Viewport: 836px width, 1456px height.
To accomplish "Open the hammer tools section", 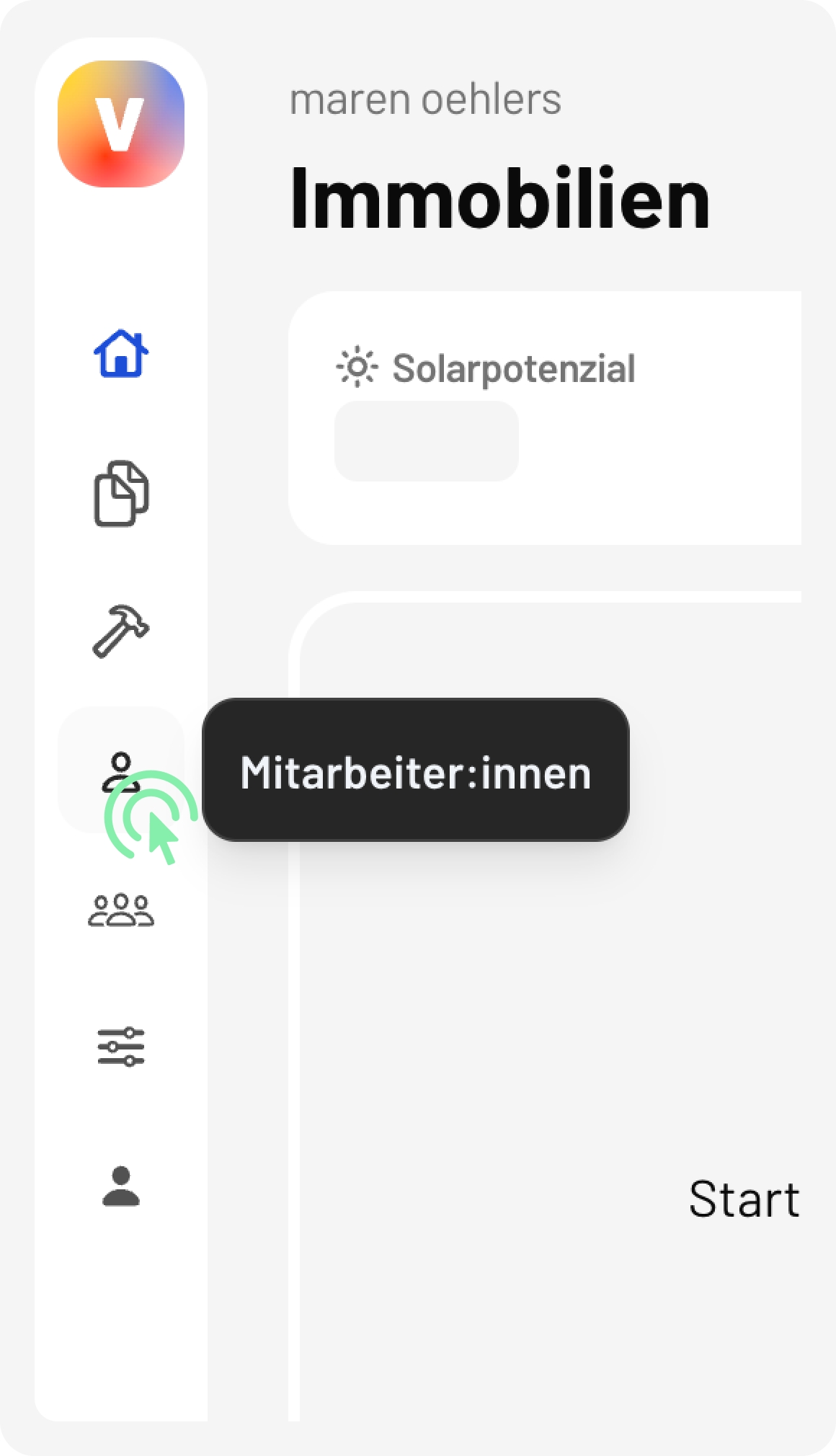I will (x=121, y=631).
